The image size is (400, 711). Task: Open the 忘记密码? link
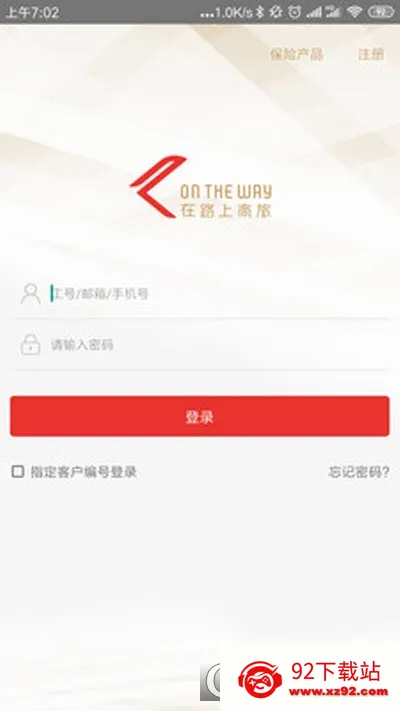click(x=359, y=472)
